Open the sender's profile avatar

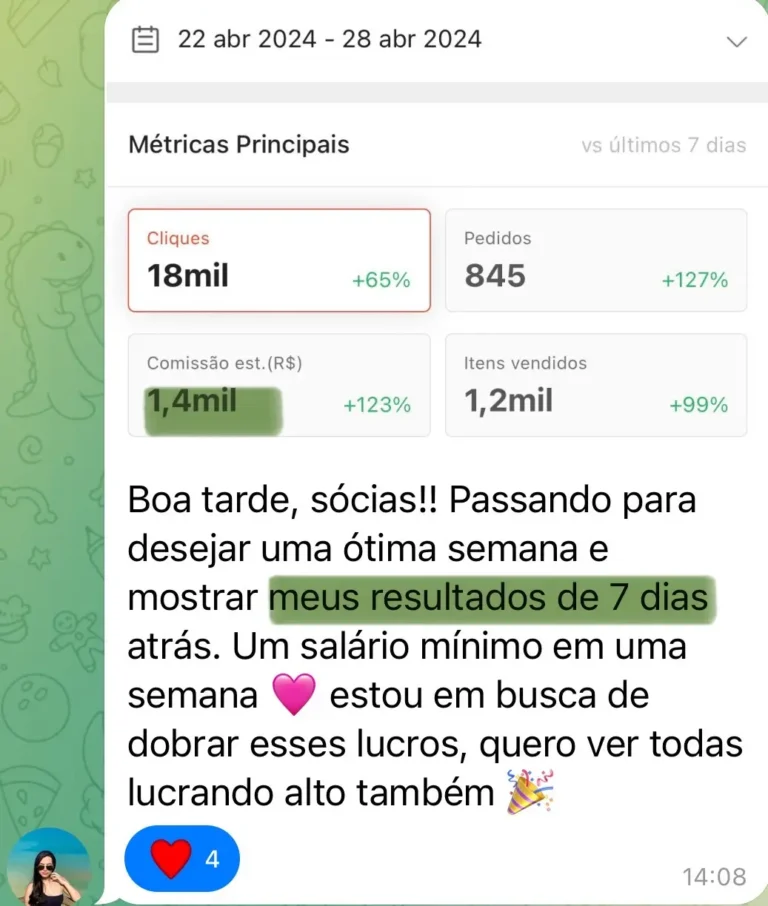coord(48,867)
